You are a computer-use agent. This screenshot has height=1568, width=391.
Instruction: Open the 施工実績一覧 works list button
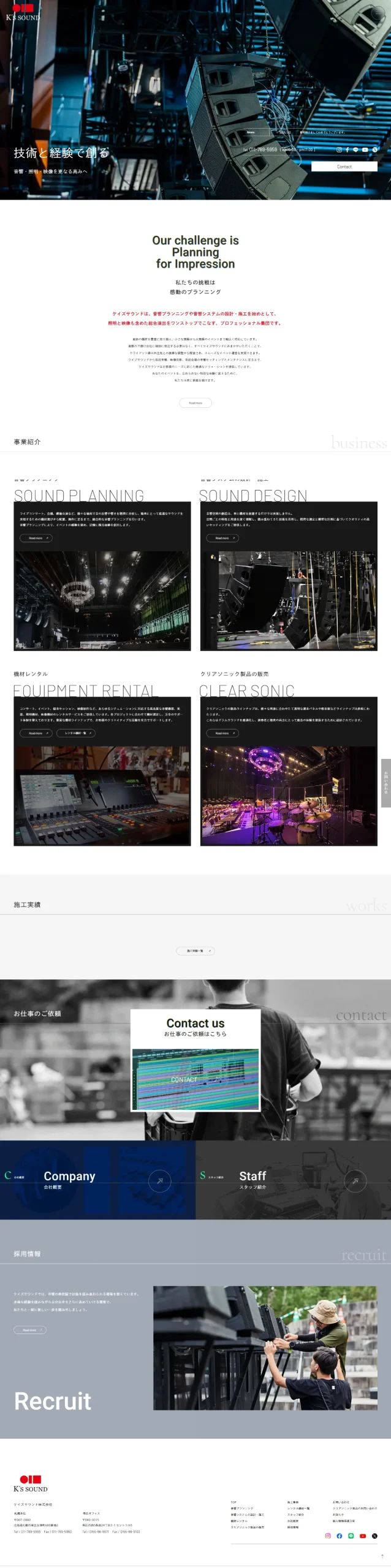point(195,951)
